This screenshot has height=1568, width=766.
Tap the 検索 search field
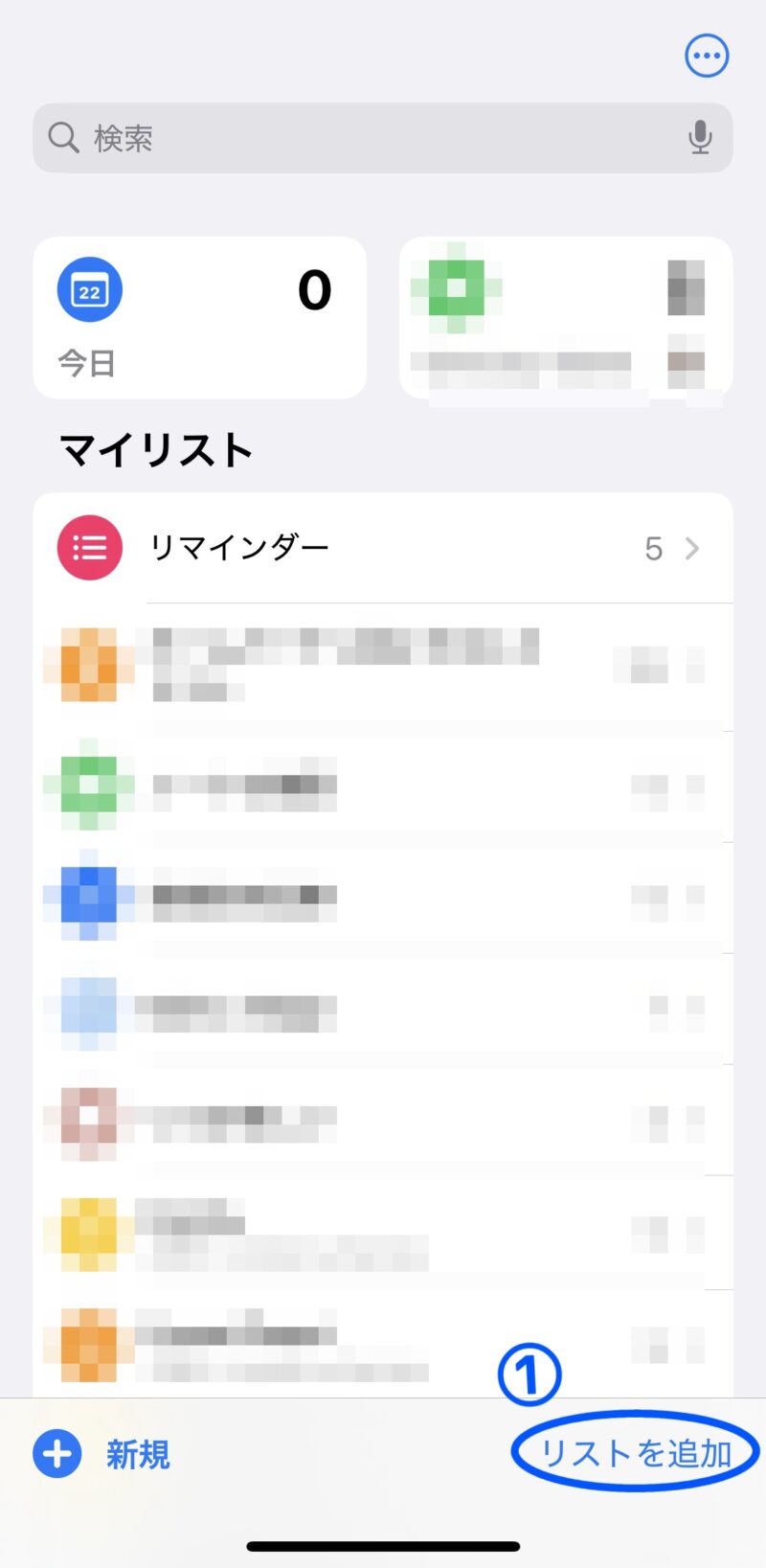click(x=364, y=138)
